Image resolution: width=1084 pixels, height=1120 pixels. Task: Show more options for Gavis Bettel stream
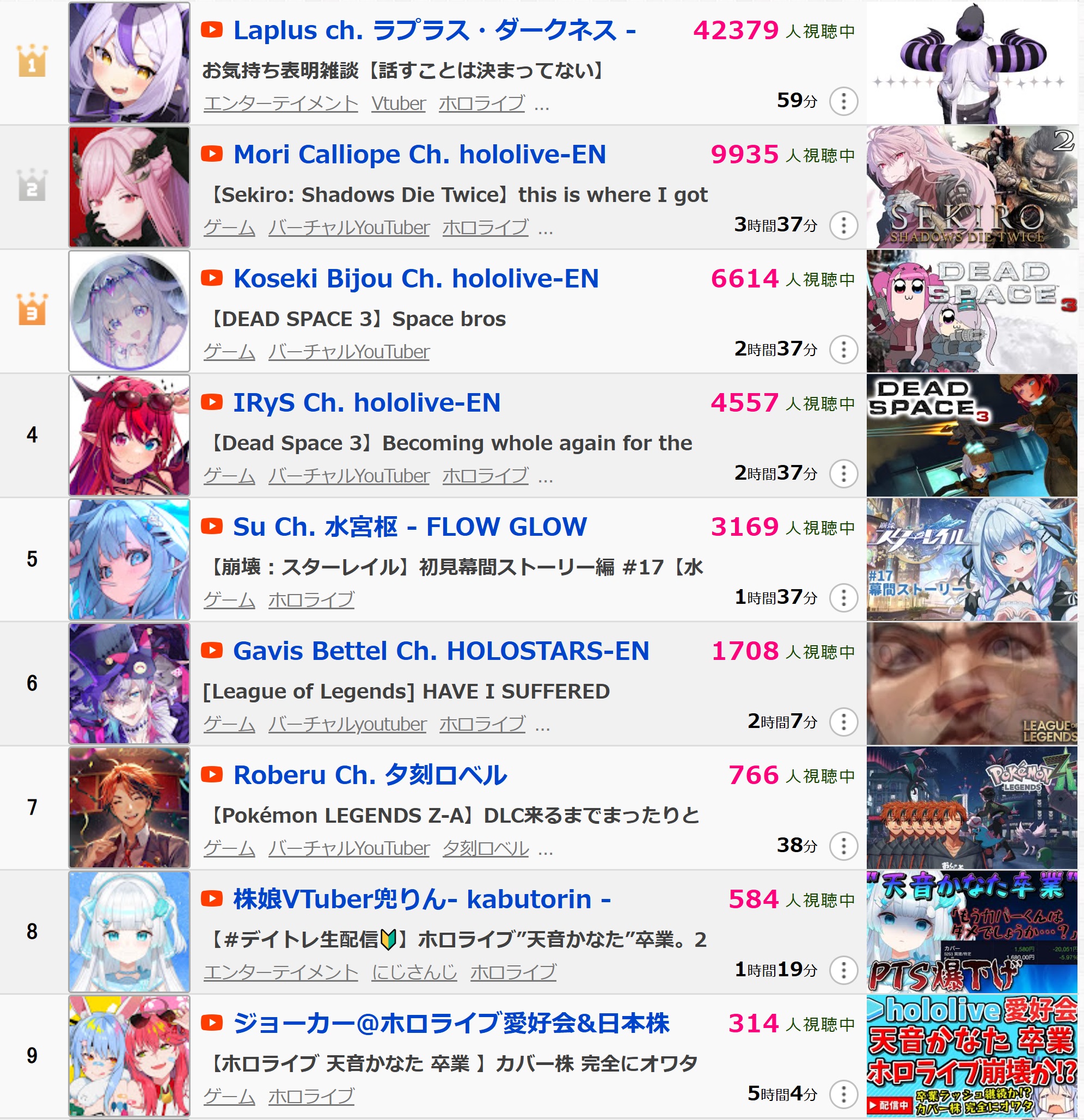(843, 722)
